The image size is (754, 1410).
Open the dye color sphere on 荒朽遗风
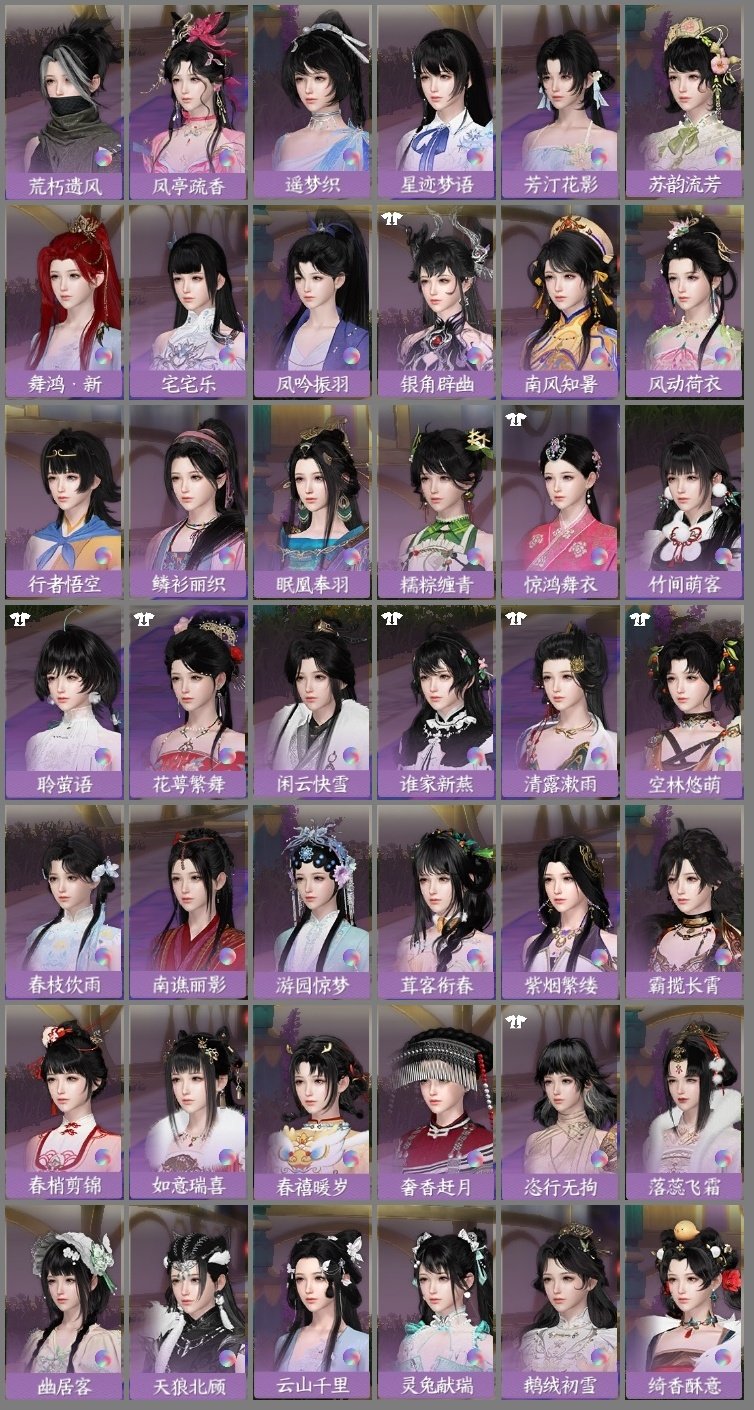103,159
